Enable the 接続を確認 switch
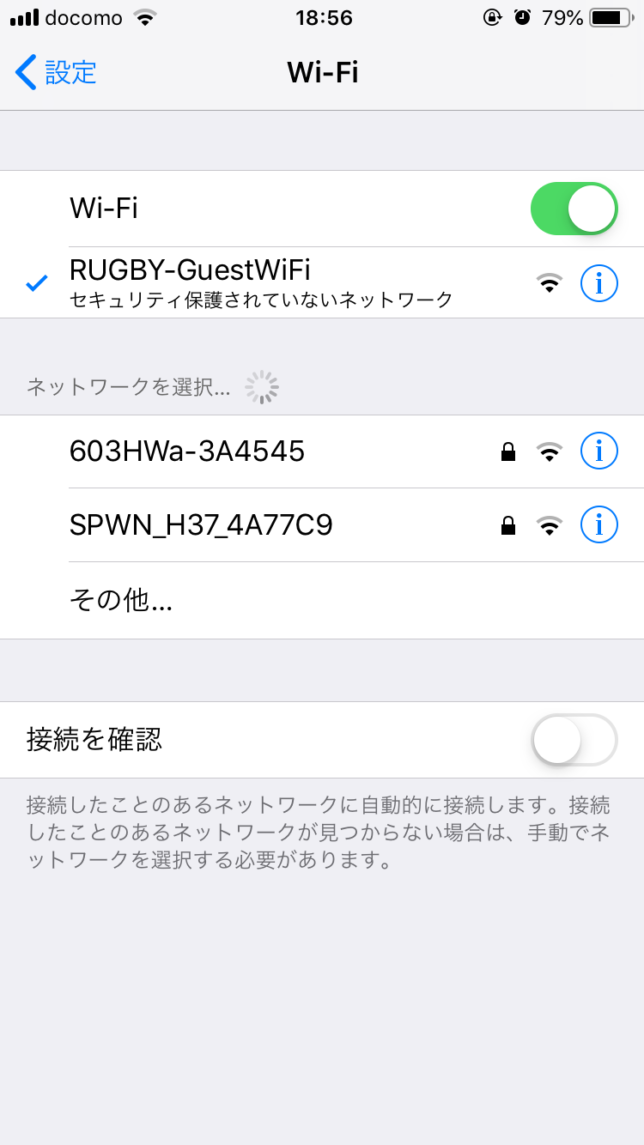Viewport: 644px width, 1145px height. [x=573, y=740]
